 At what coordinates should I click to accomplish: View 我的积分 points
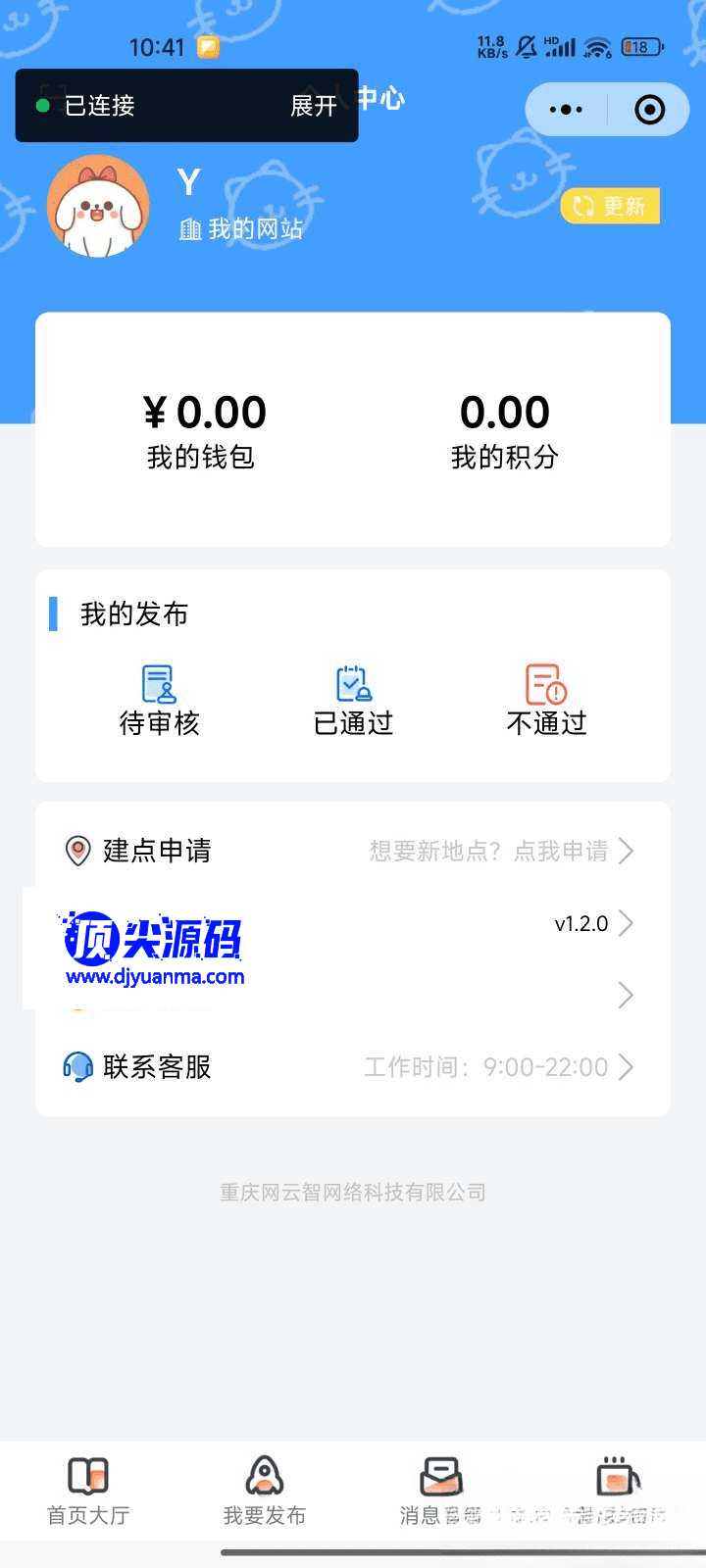(504, 429)
